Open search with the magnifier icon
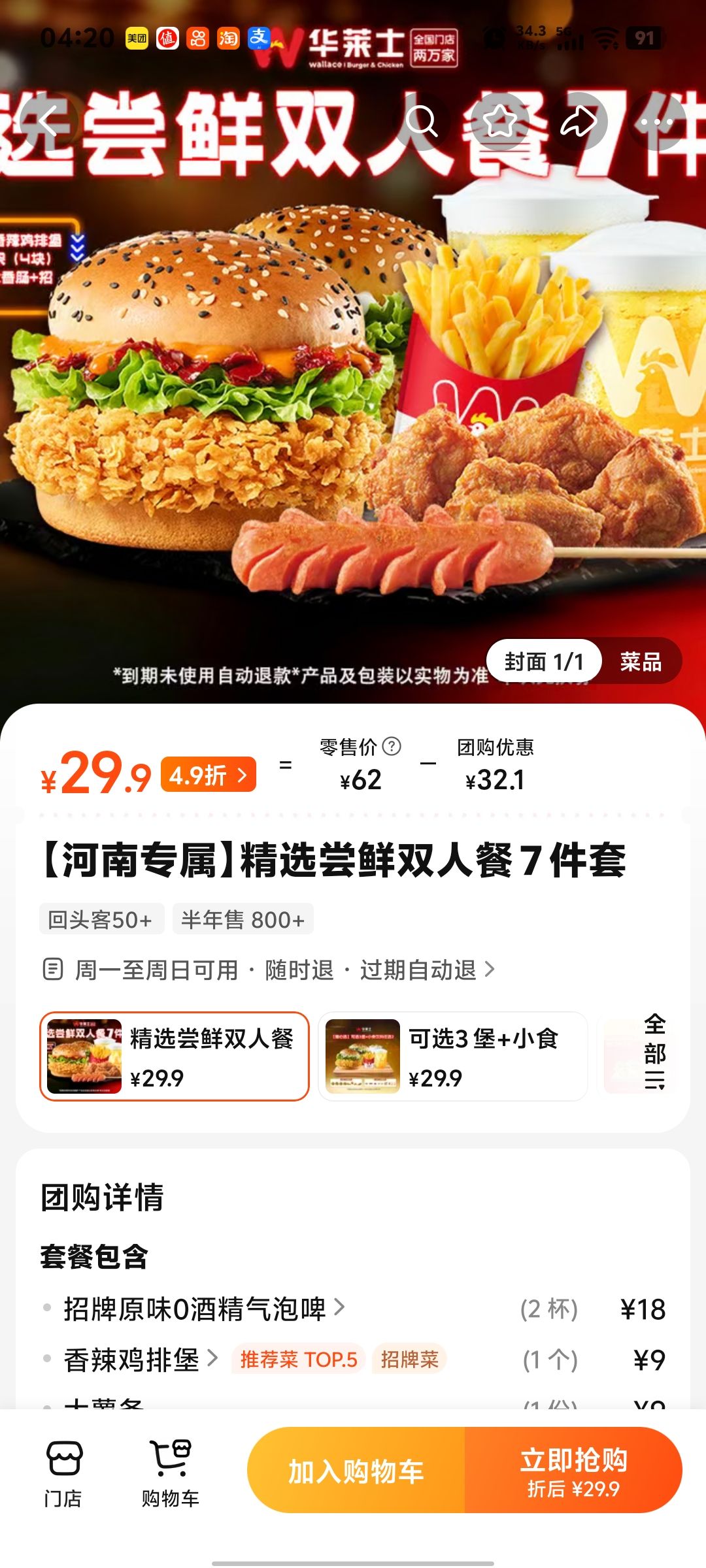Screen dimensions: 706x1568 click(422, 122)
